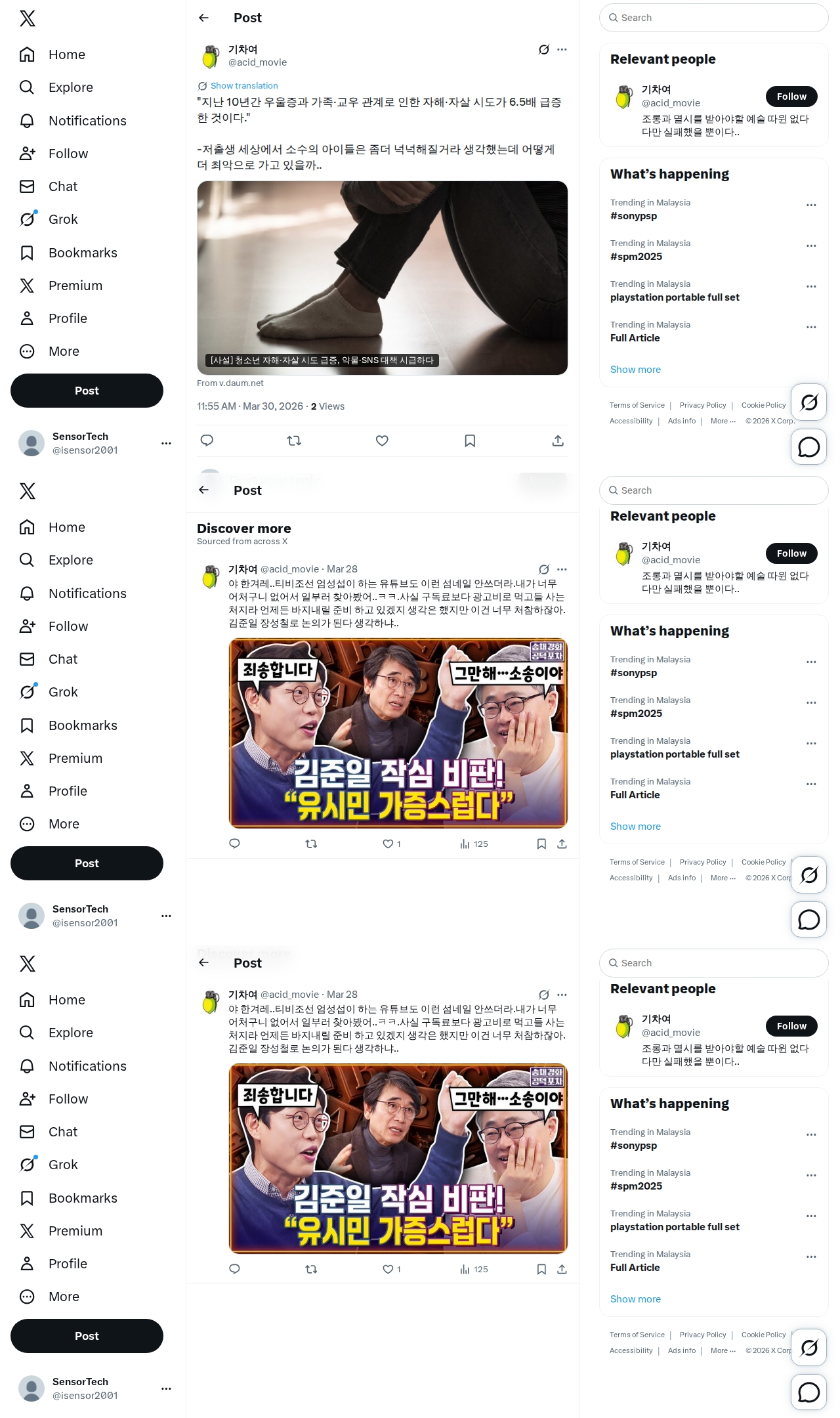
Task: Like the main post with 2 Views
Action: (382, 440)
